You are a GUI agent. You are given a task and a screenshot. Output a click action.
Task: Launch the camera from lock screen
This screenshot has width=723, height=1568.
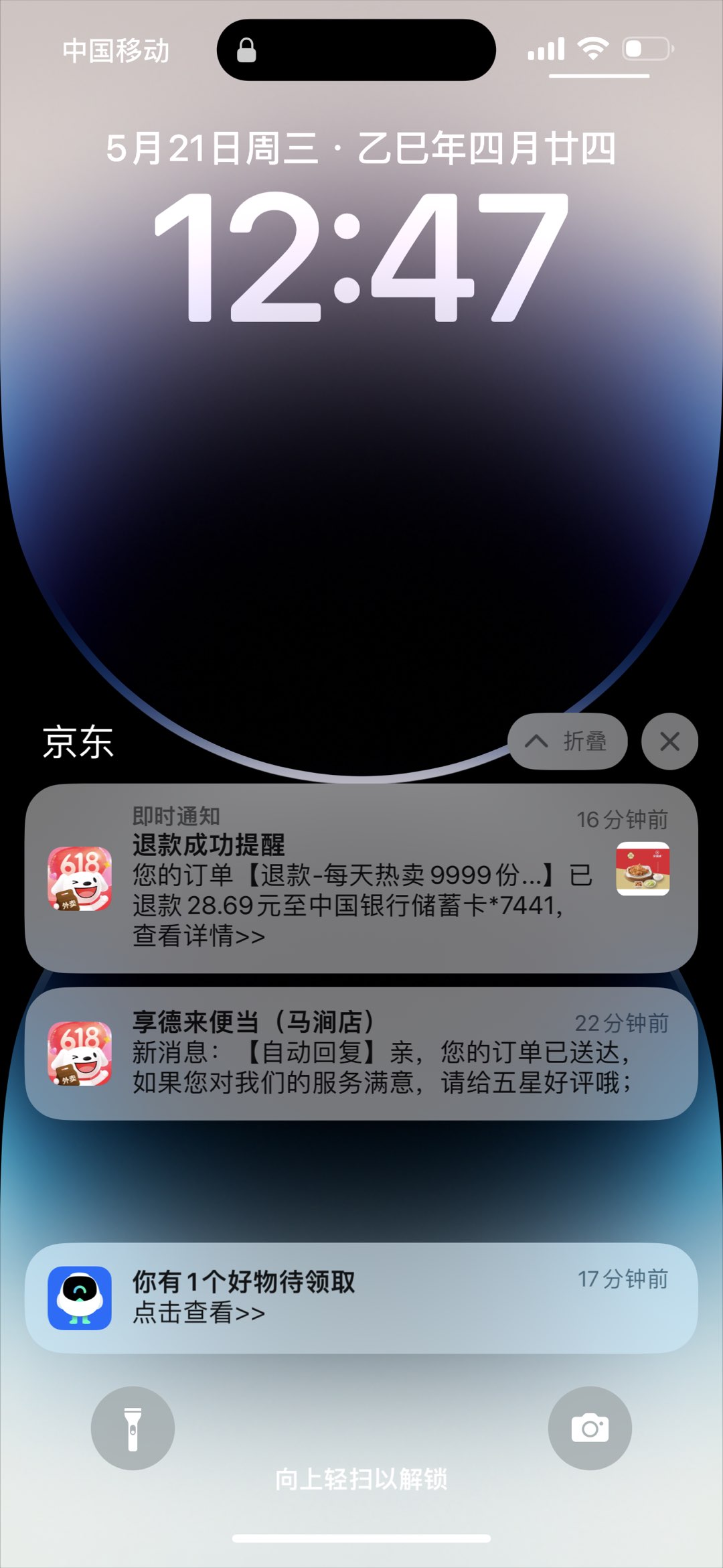coord(590,1428)
